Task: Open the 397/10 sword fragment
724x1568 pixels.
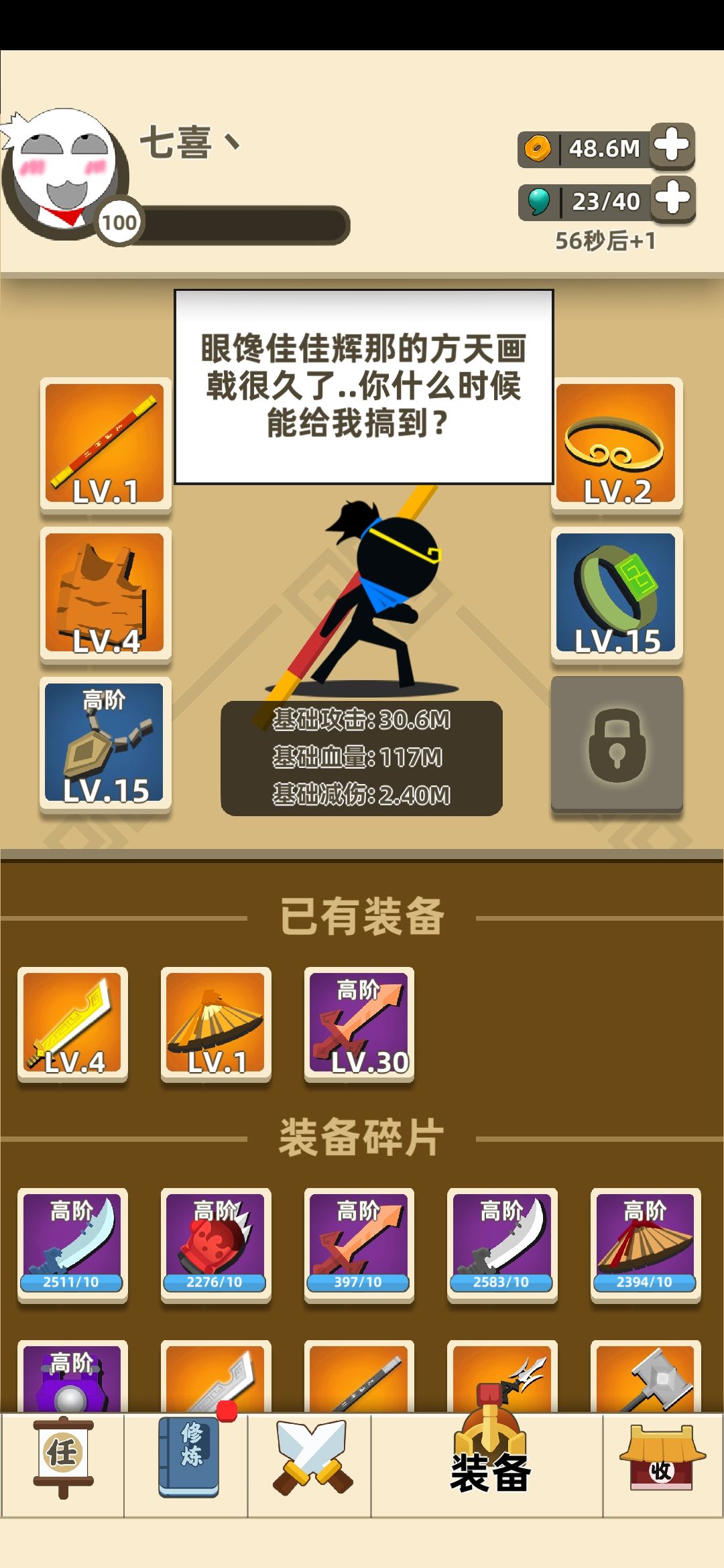Action: (359, 1246)
